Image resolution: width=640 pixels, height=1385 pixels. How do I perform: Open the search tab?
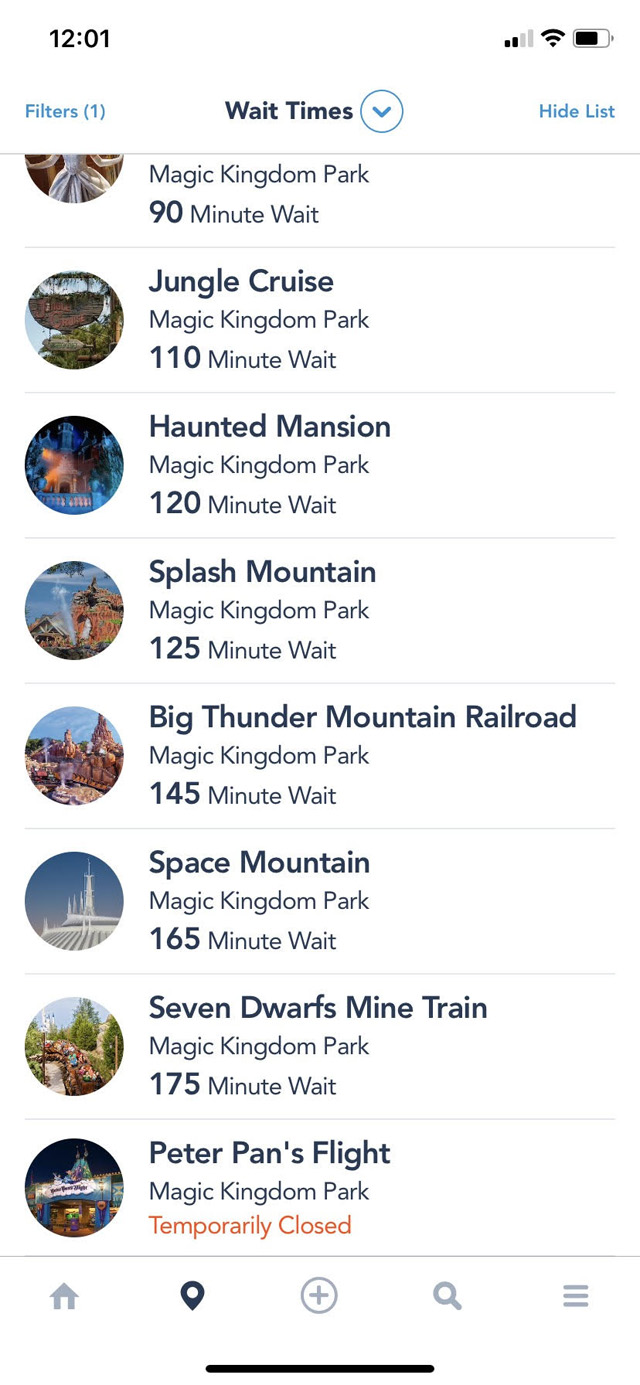447,1297
